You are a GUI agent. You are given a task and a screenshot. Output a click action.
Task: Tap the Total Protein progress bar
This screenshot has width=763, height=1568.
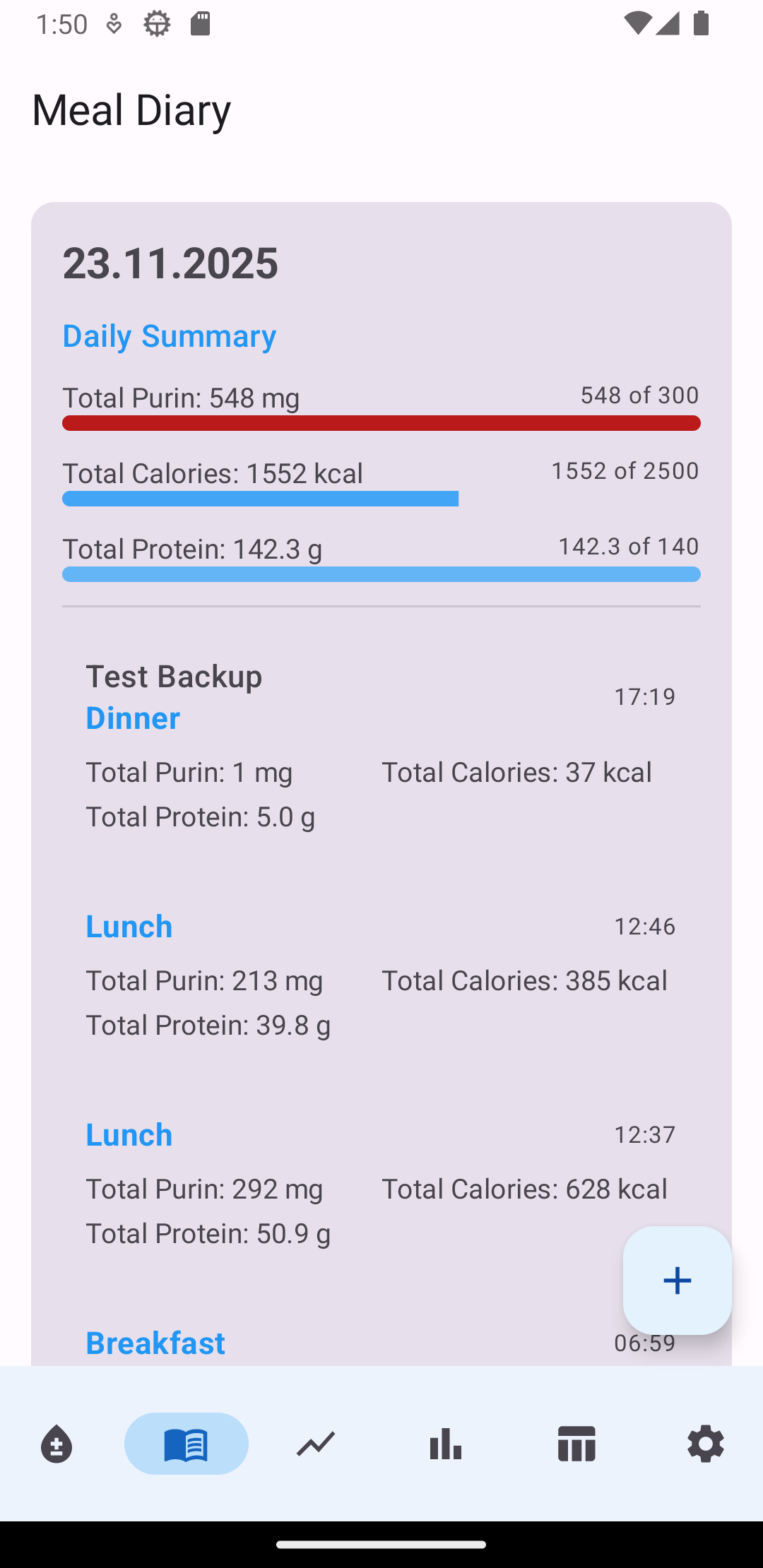click(381, 574)
